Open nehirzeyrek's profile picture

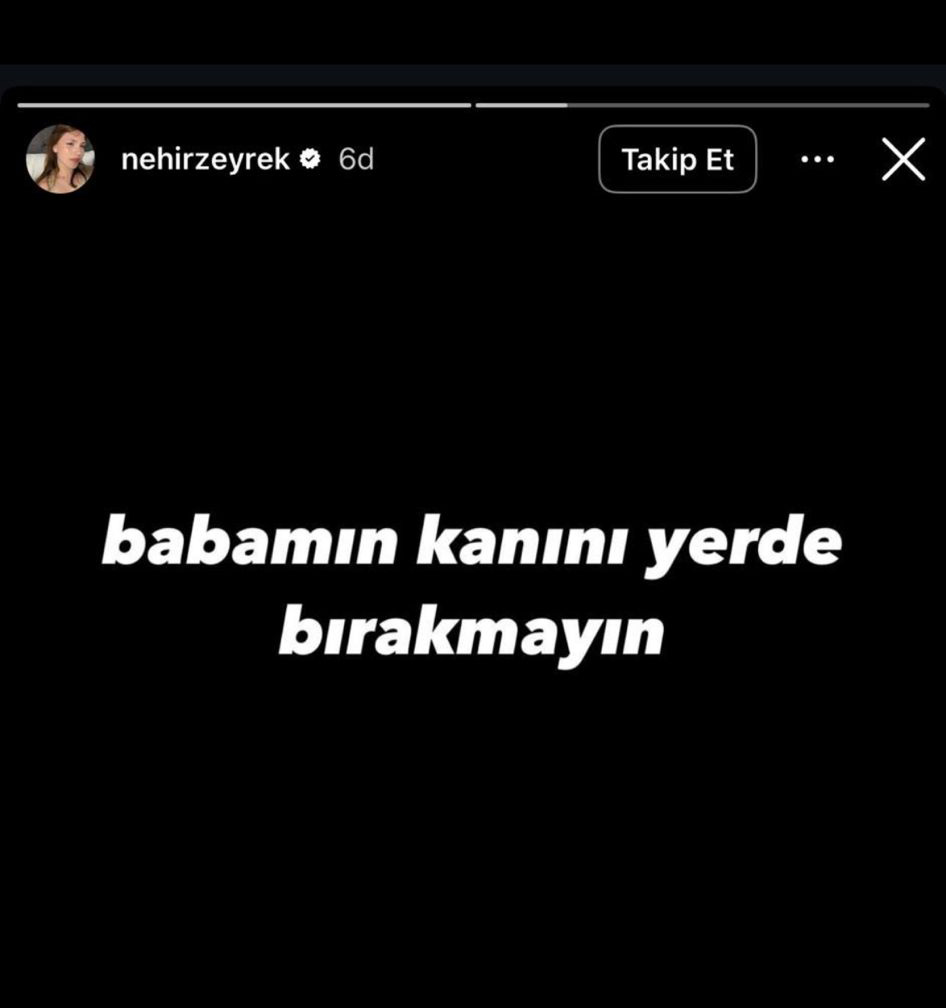click(60, 159)
